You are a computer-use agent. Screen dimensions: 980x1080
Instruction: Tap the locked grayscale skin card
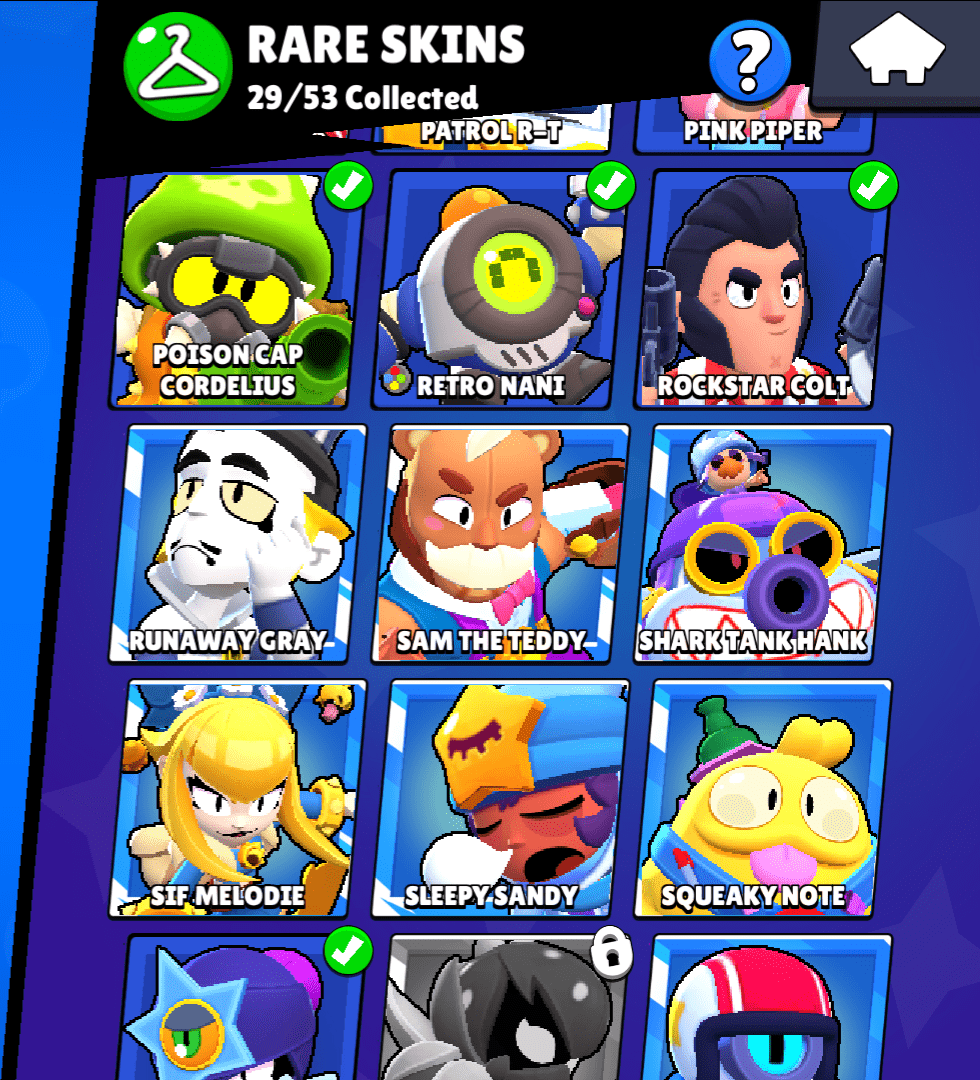[505, 1010]
